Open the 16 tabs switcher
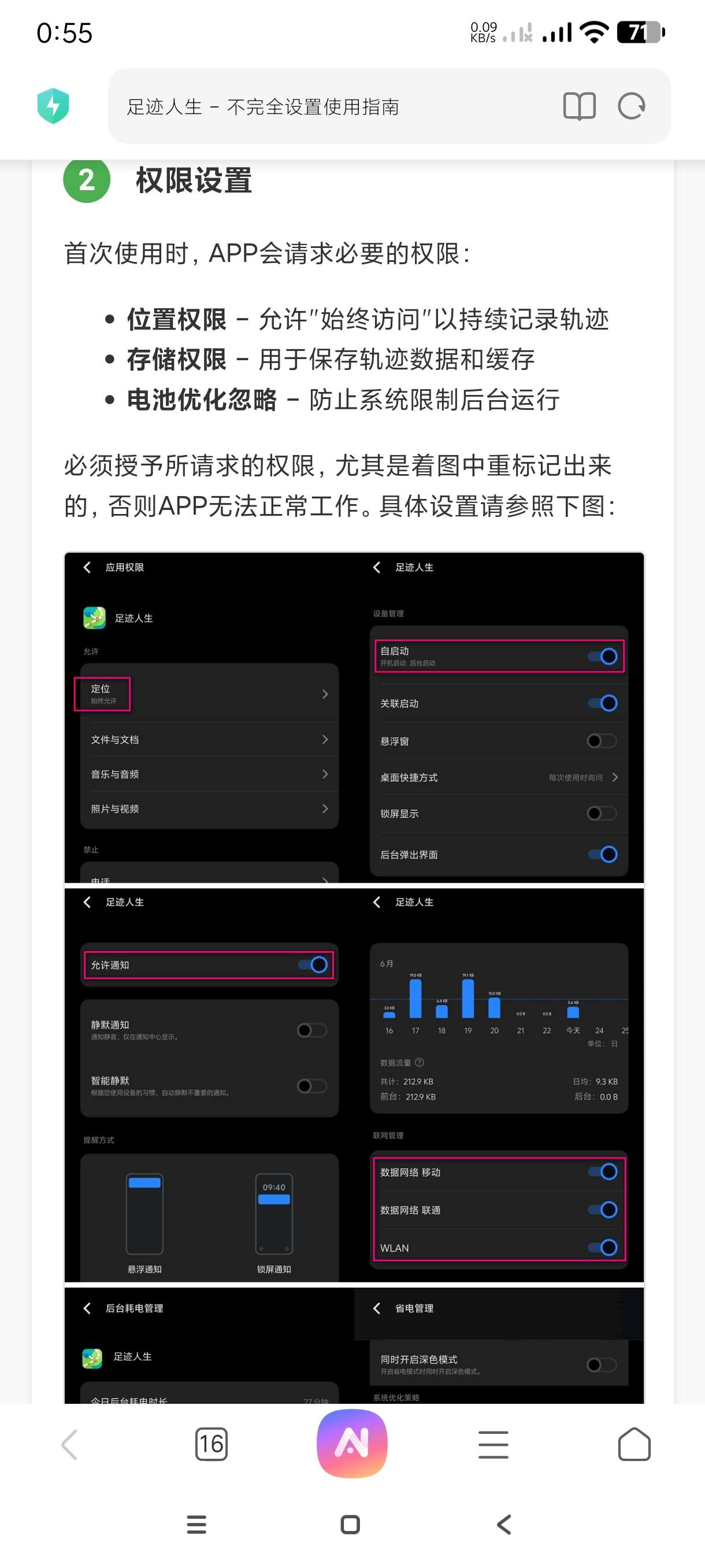The width and height of the screenshot is (705, 1568). click(211, 1444)
